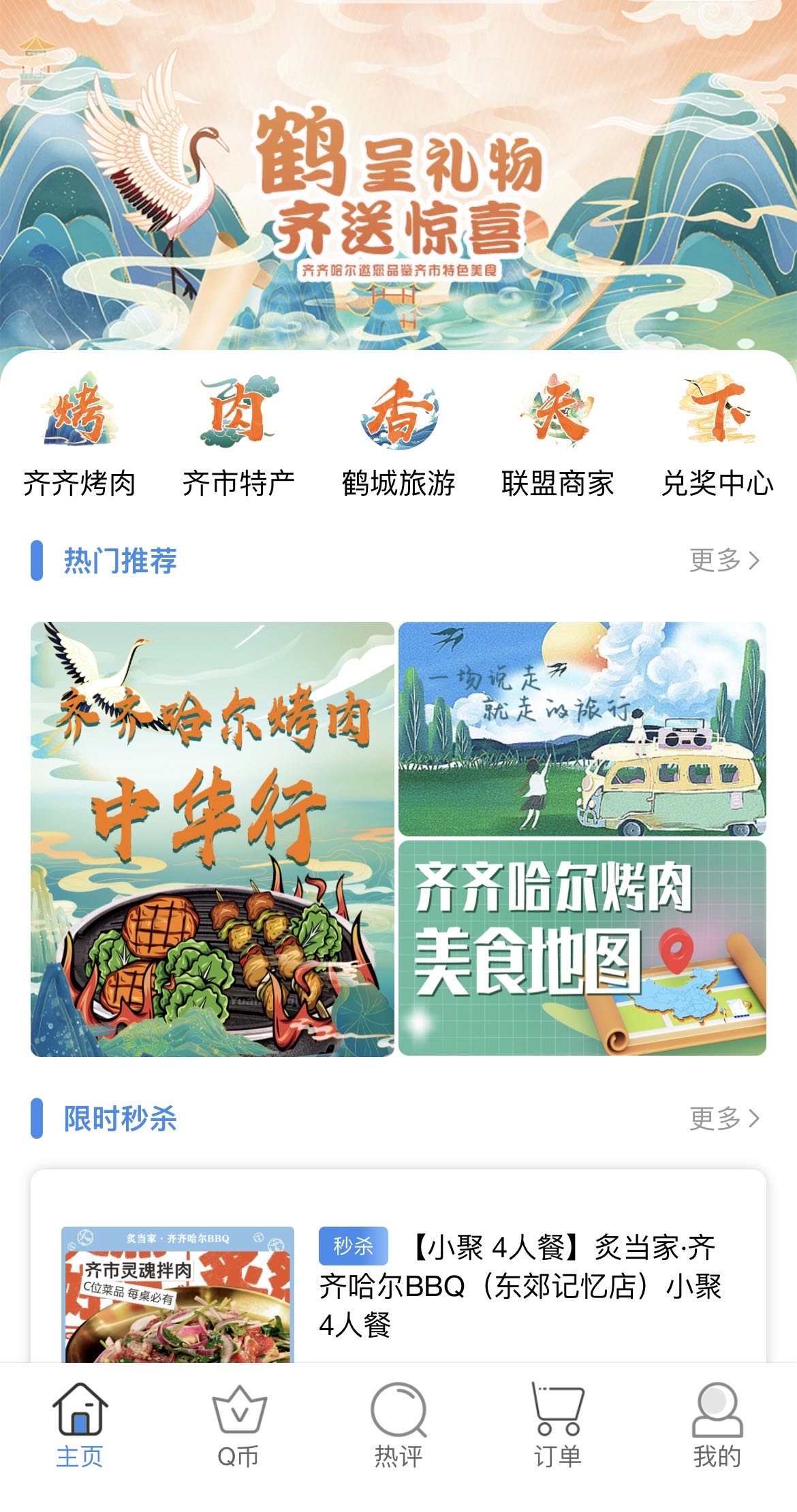Open the 说走就走的旅行 travel banner

coord(582,729)
